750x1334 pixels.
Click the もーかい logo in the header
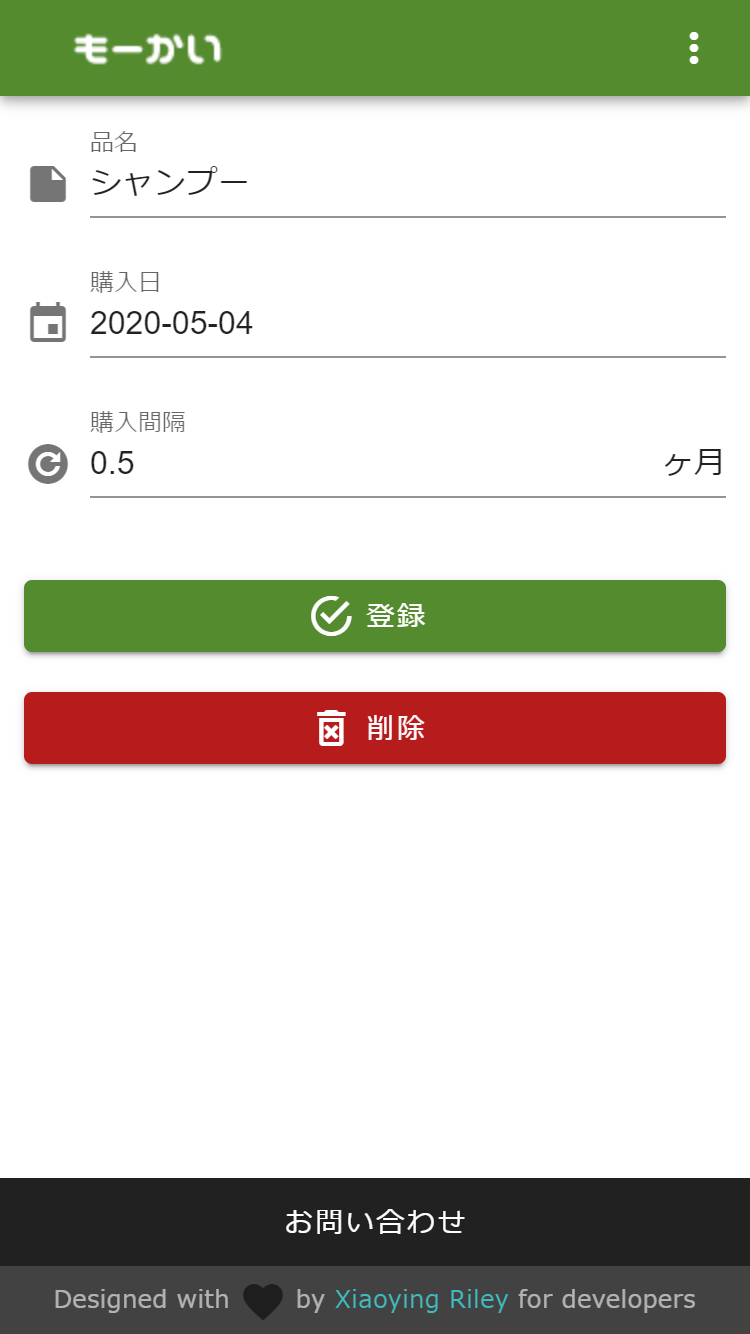[148, 47]
